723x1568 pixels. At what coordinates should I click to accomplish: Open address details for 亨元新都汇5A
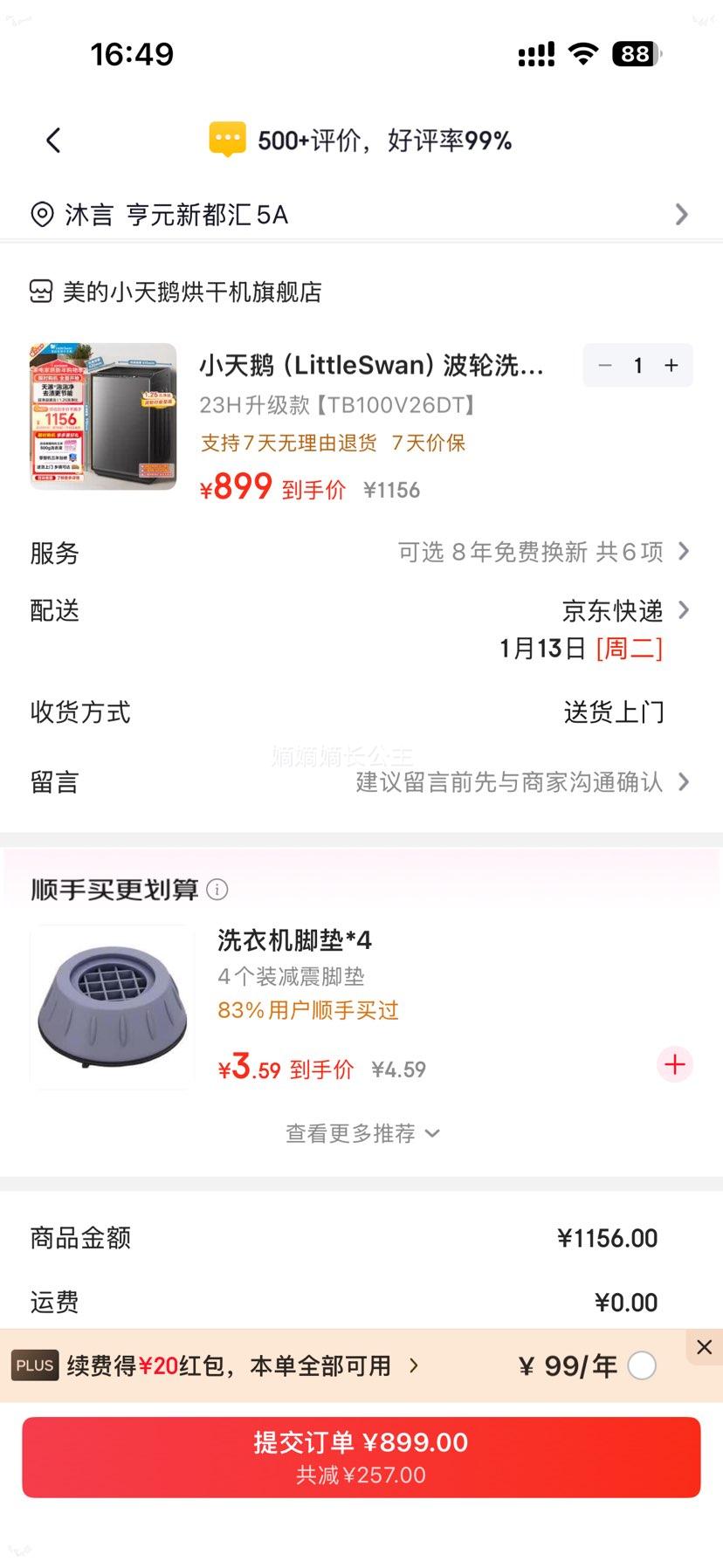349,214
